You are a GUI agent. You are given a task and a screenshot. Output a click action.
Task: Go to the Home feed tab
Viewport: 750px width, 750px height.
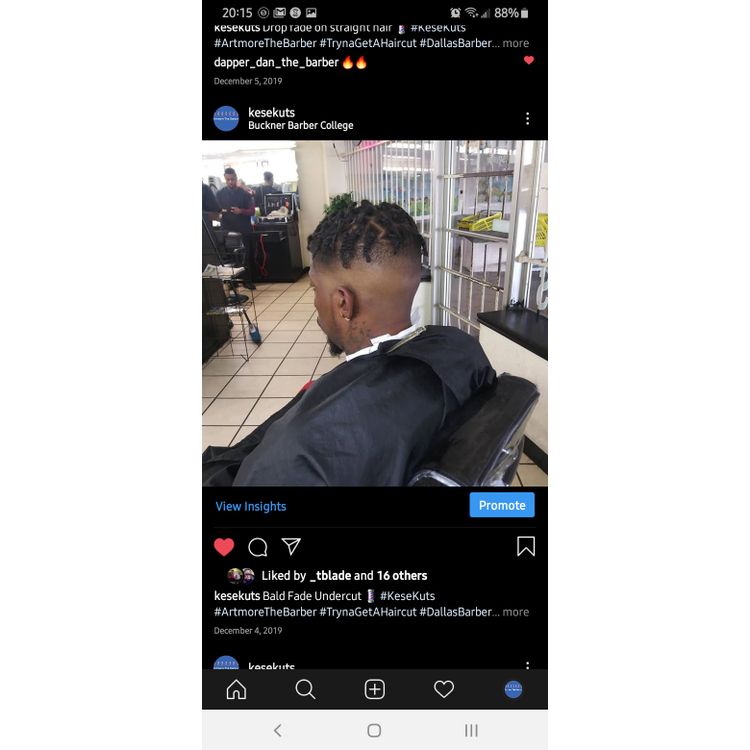236,689
